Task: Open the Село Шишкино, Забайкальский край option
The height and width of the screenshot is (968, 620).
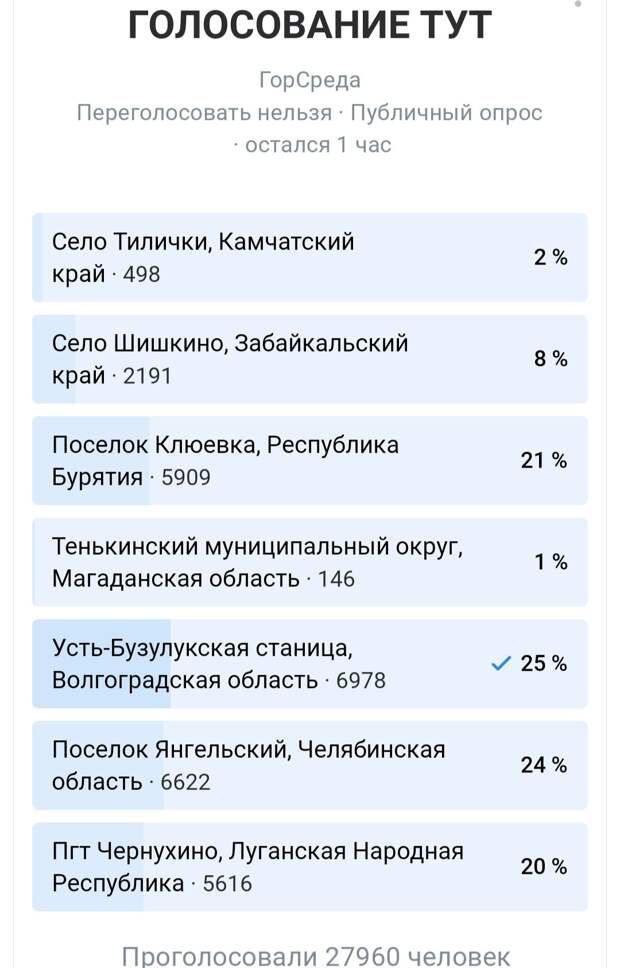Action: 309,359
